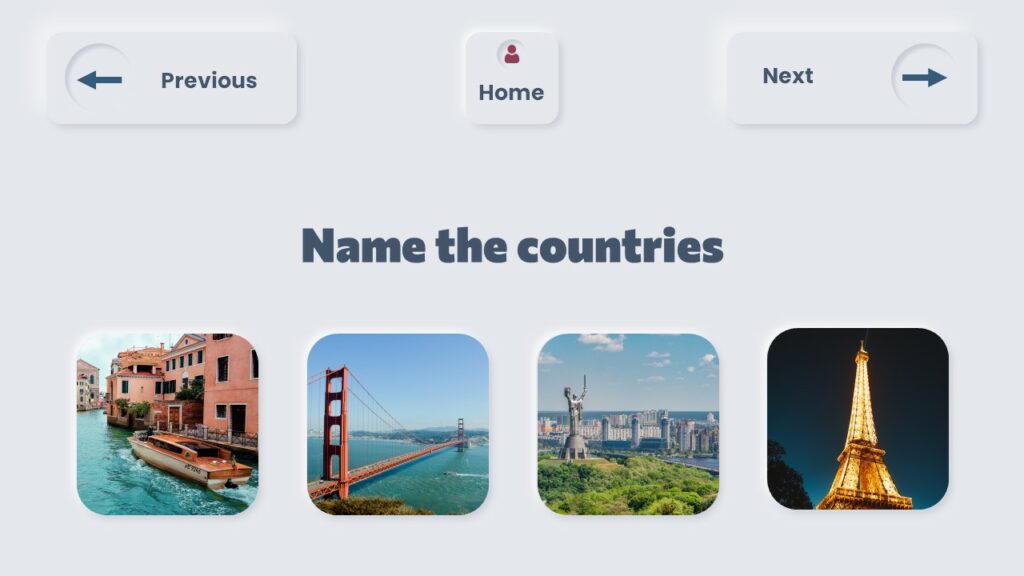The width and height of the screenshot is (1024, 576).
Task: Pick the Eiffel Tower picture
Action: pyautogui.click(x=858, y=419)
